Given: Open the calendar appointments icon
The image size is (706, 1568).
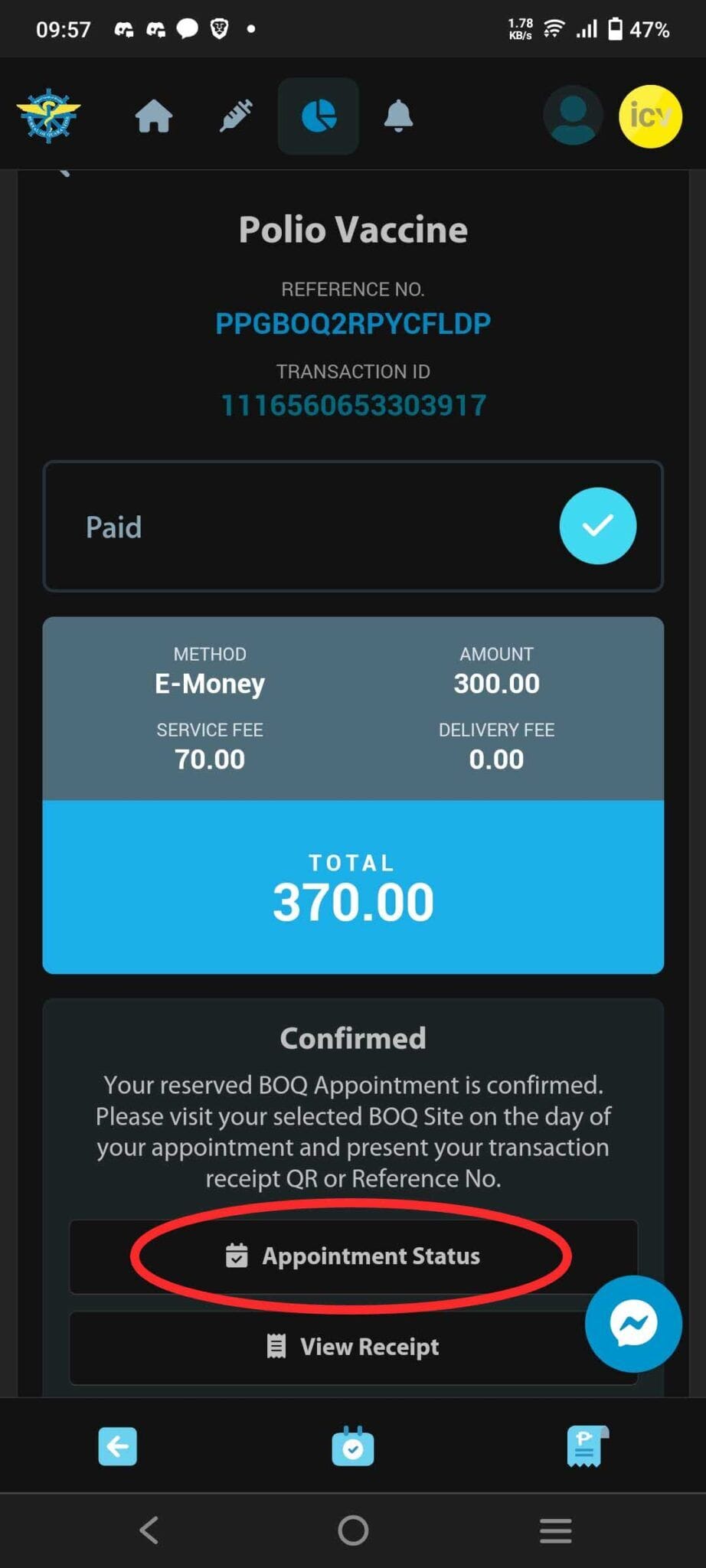Looking at the screenshot, I should click(353, 1446).
